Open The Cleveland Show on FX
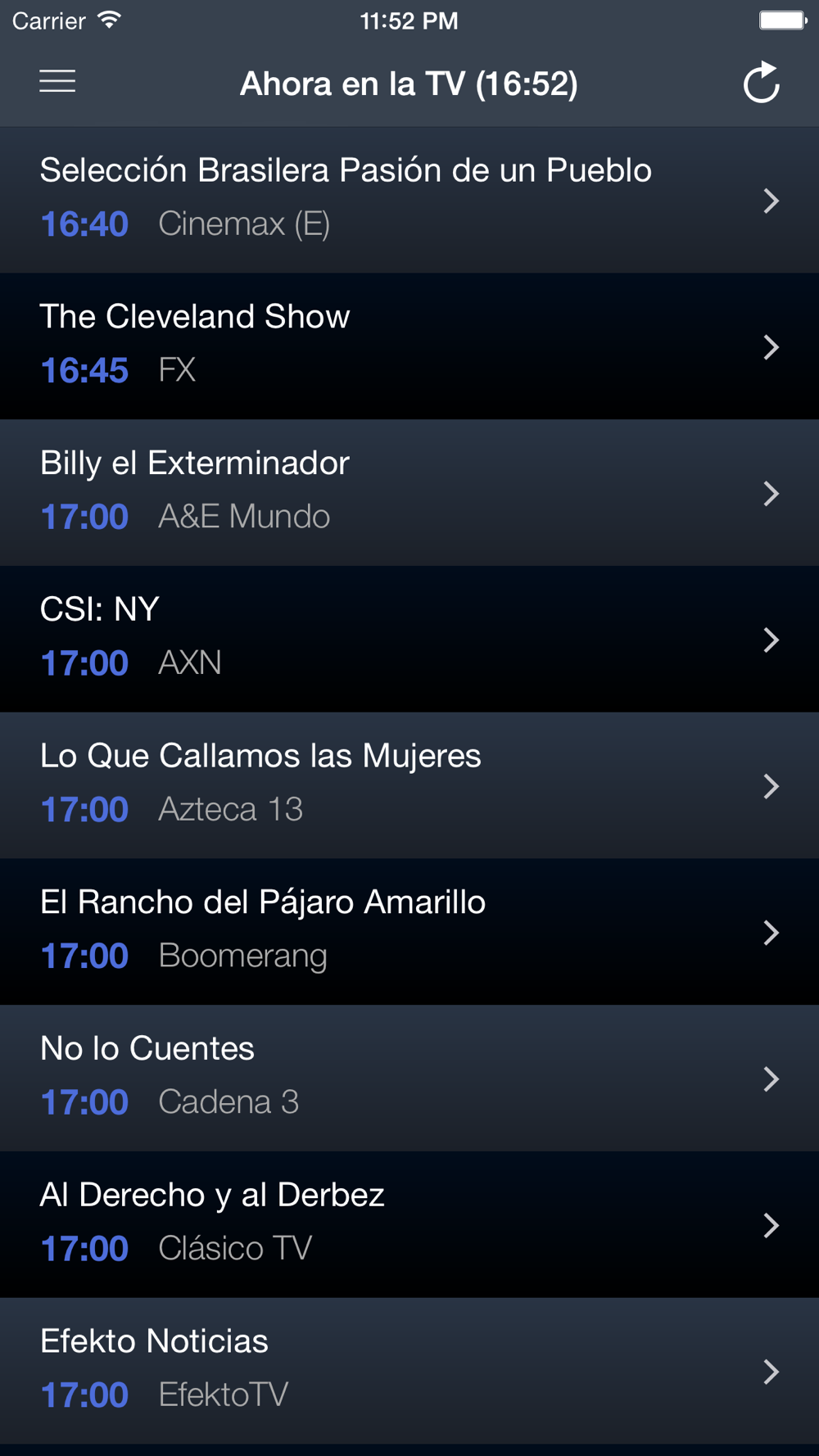This screenshot has width=819, height=1456. (x=409, y=346)
